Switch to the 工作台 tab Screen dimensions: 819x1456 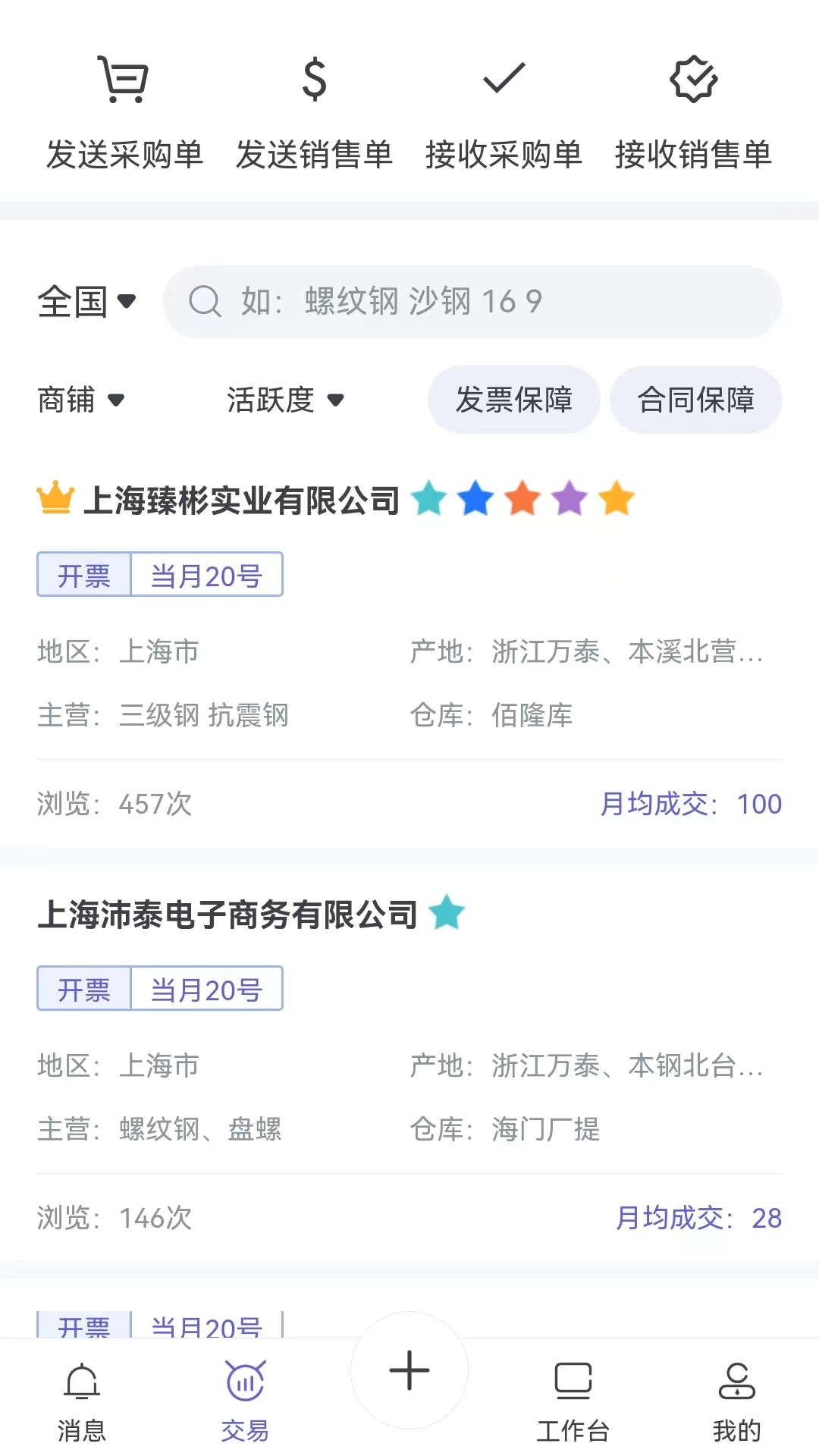tap(573, 1400)
